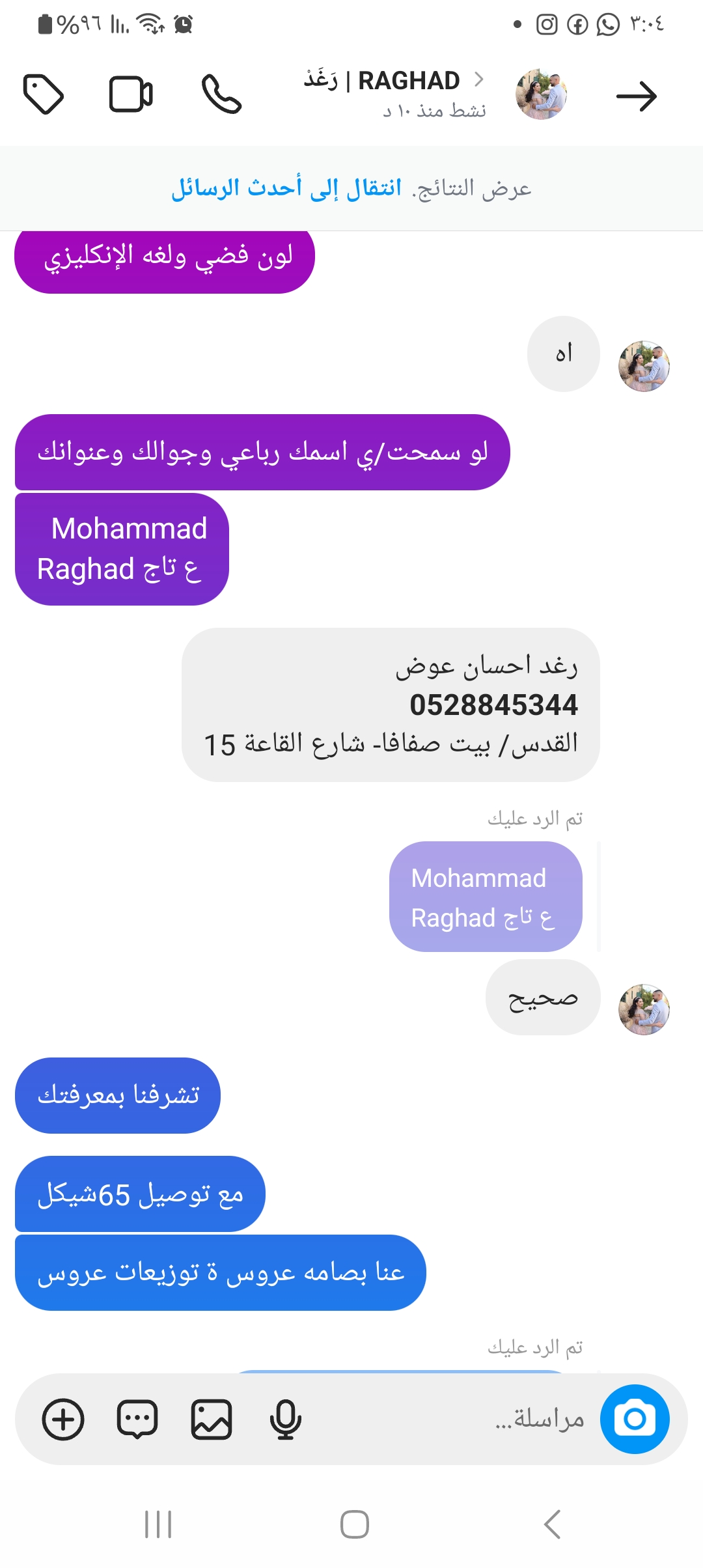Viewport: 703px width, 1568px height.
Task: Tap the replied quote Mohammad ع تاج Raghad
Action: coord(486,897)
